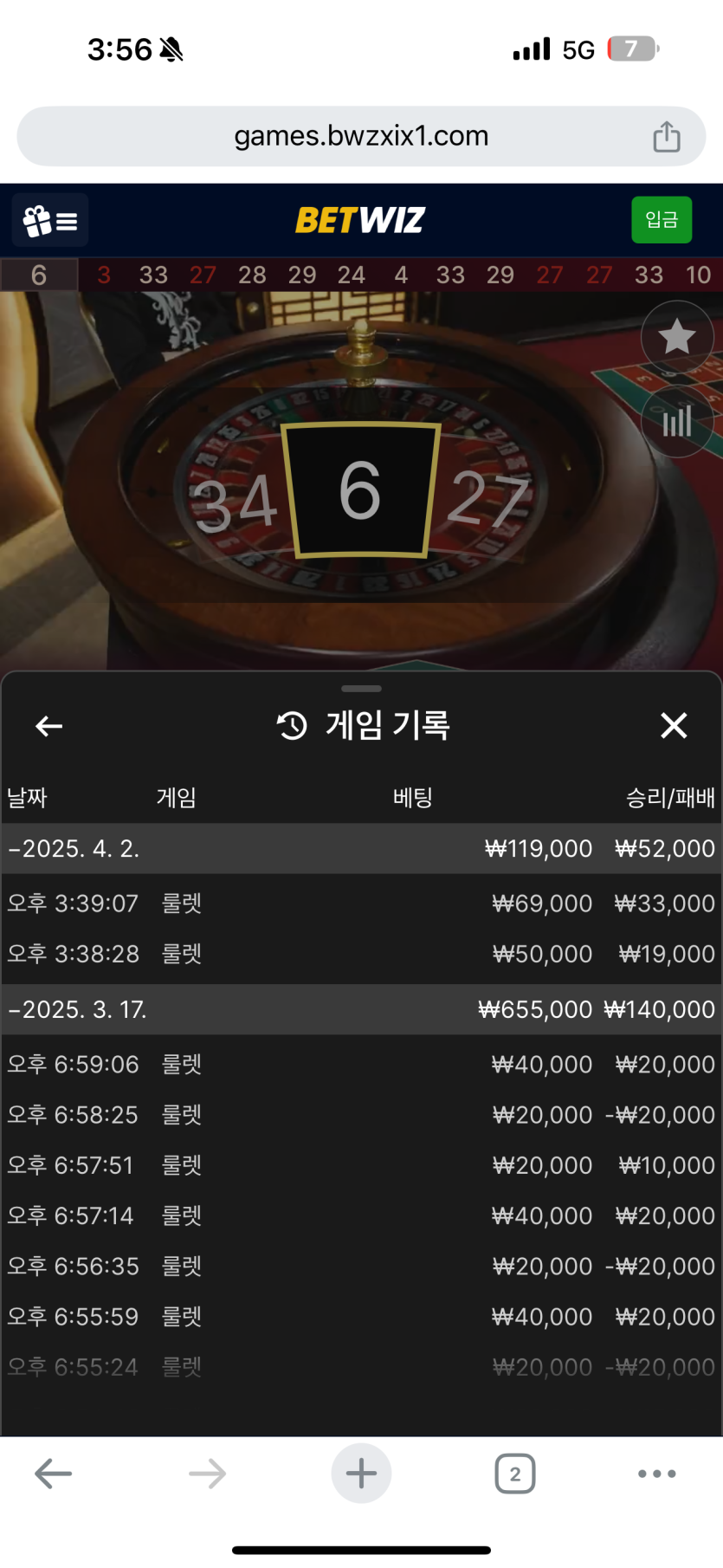Open a new browser tab
The width and height of the screenshot is (723, 1568).
[x=361, y=1473]
